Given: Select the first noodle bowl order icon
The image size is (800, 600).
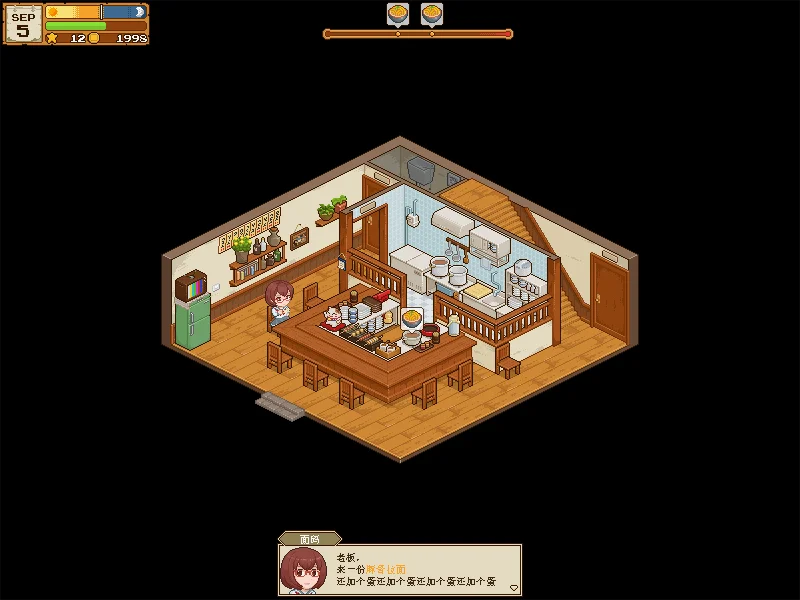Looking at the screenshot, I should click(x=398, y=14).
